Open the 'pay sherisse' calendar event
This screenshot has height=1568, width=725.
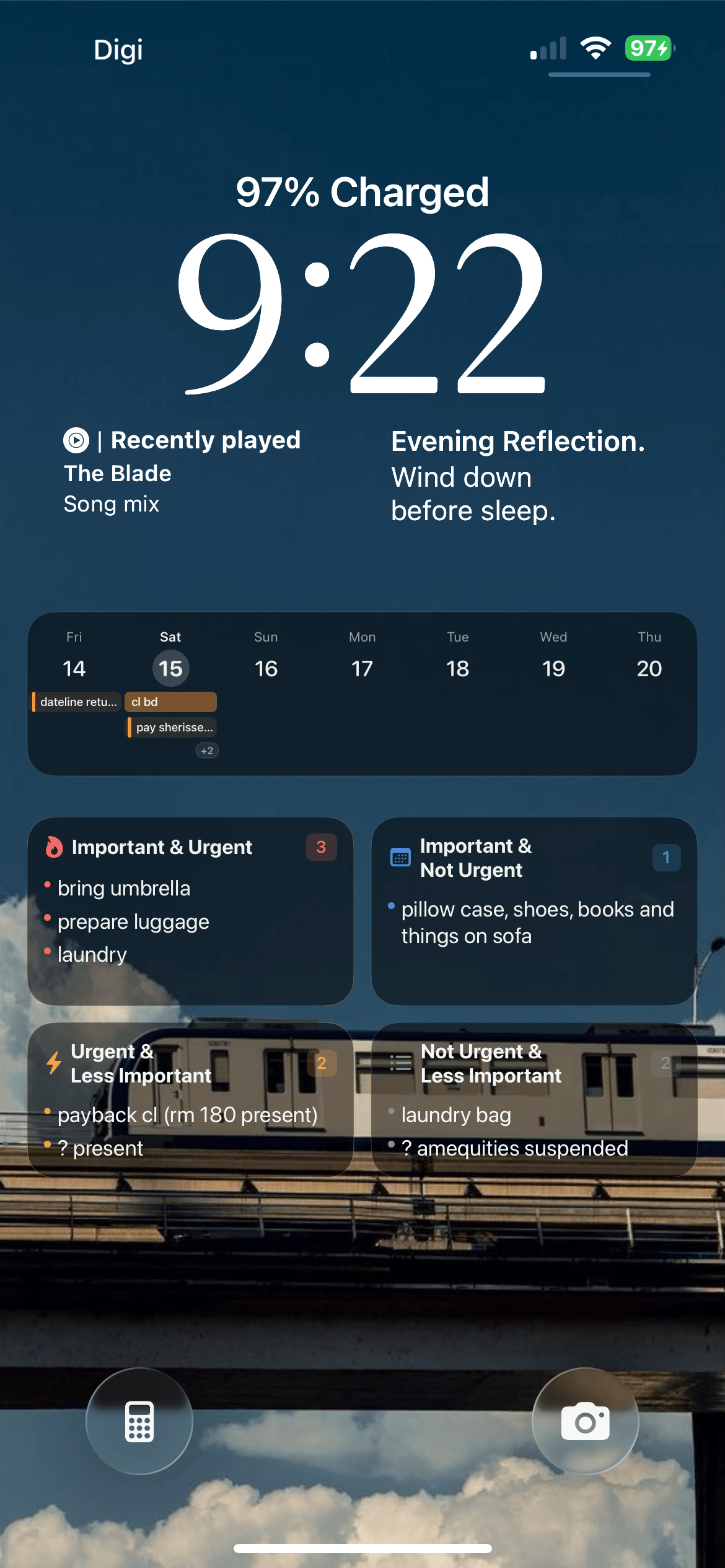(172, 727)
